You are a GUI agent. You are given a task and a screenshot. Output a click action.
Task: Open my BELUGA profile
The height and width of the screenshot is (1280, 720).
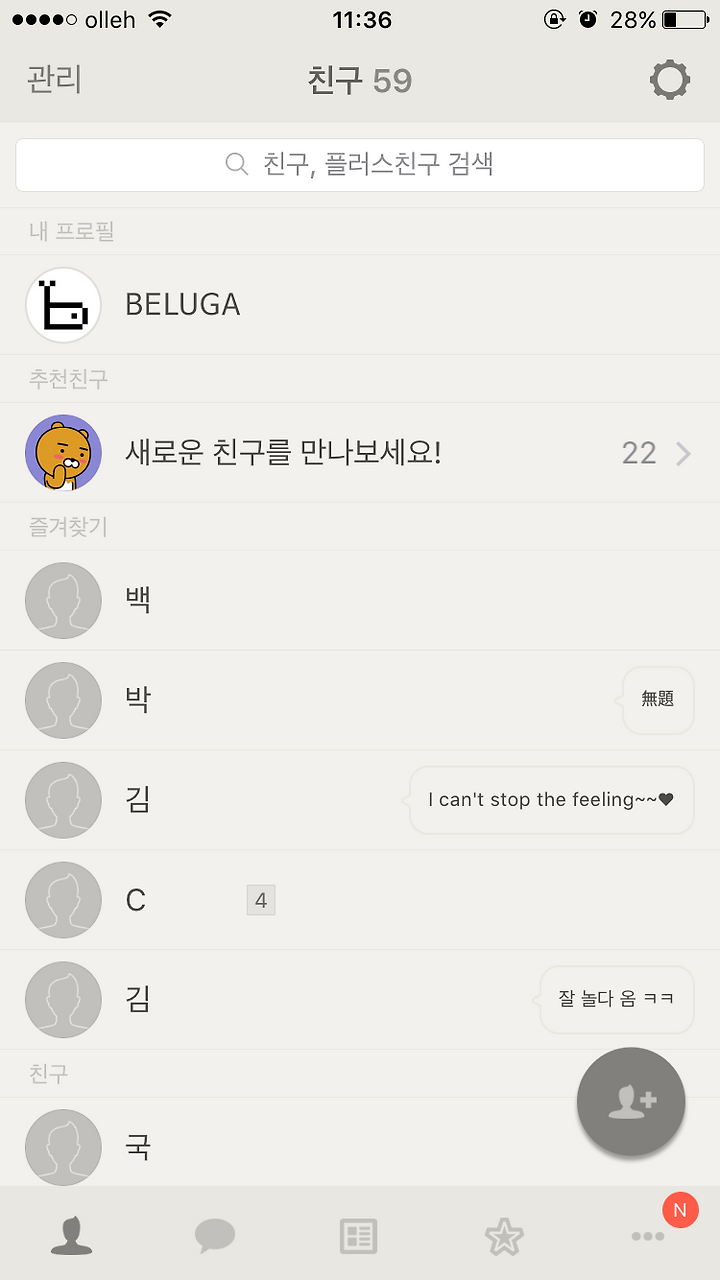click(360, 304)
